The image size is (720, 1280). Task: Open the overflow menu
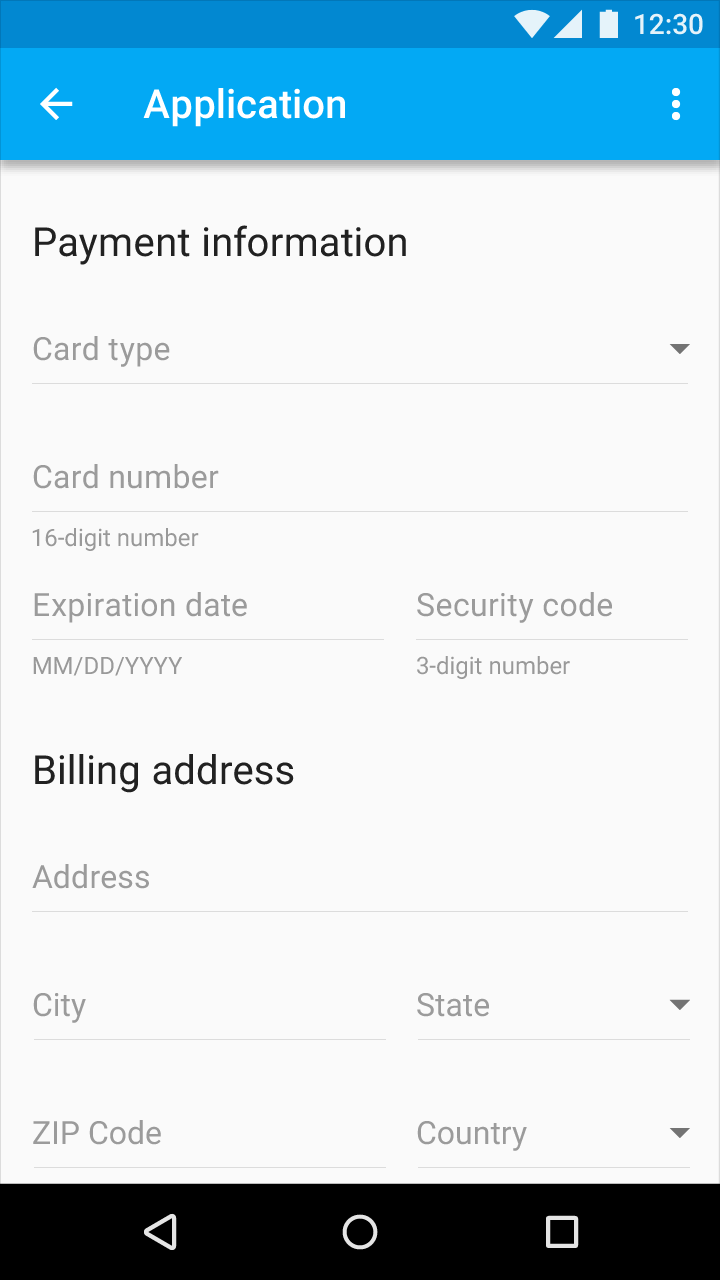tap(676, 104)
